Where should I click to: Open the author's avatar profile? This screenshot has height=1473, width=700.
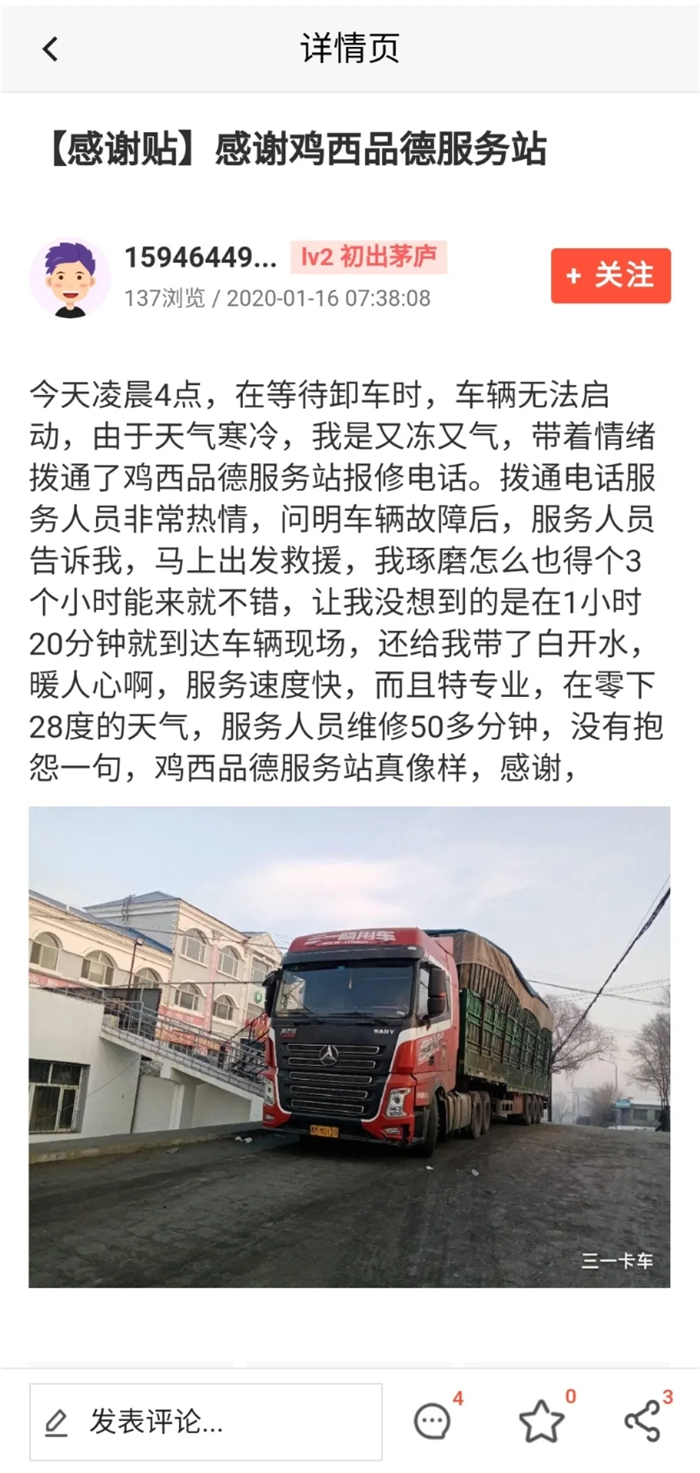click(x=69, y=278)
